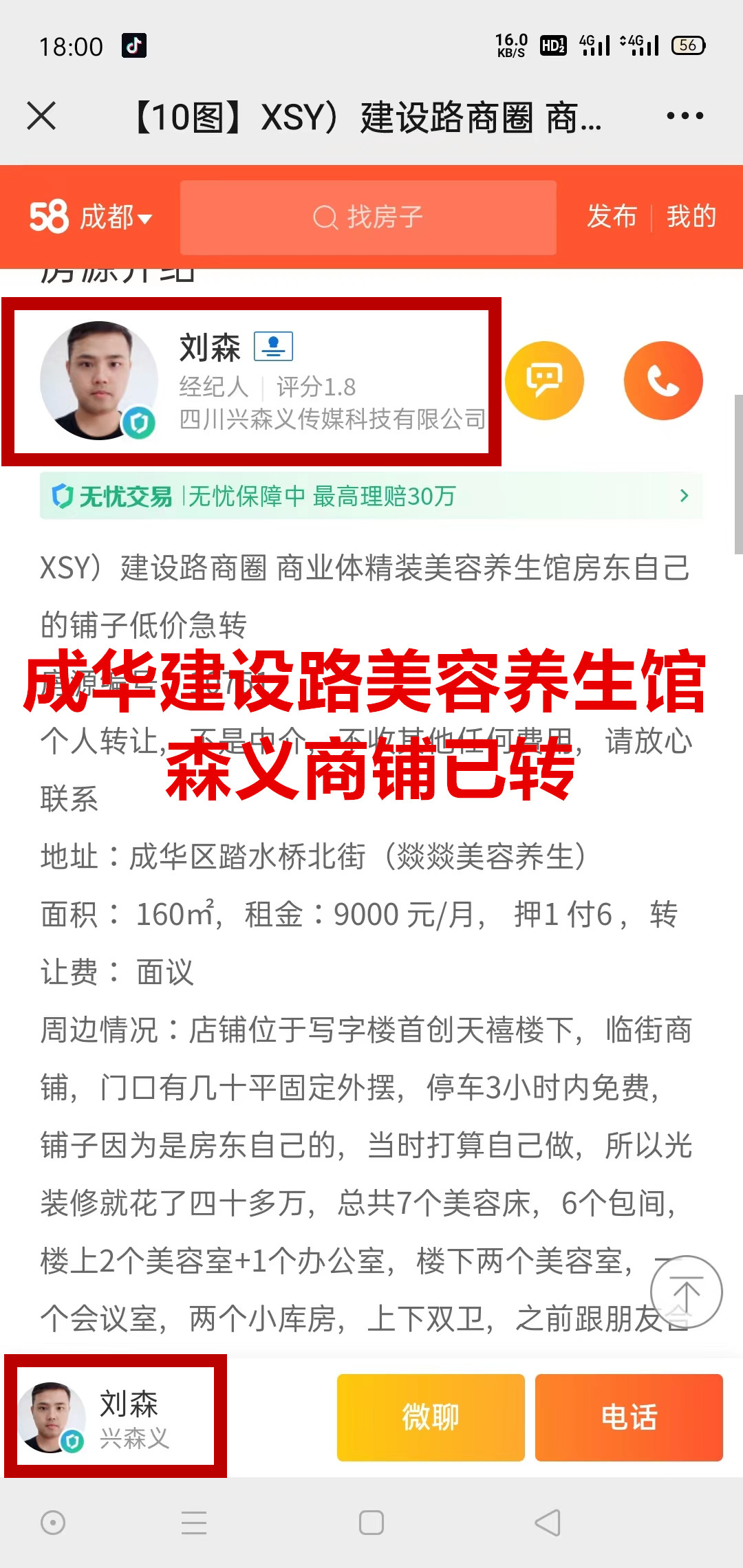The image size is (743, 1568).
Task: Open the three-dot overflow menu
Action: coord(685,116)
